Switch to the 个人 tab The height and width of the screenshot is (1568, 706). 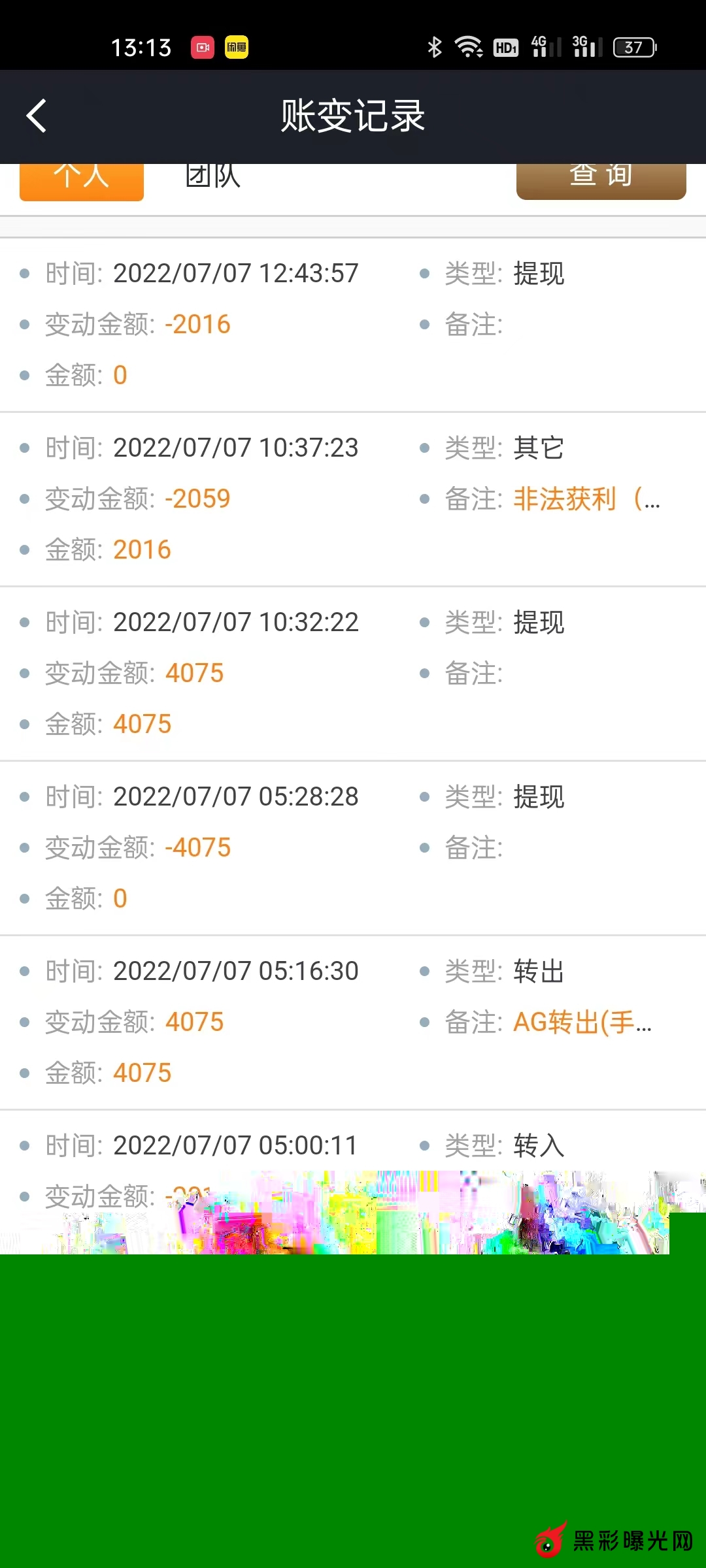click(82, 180)
